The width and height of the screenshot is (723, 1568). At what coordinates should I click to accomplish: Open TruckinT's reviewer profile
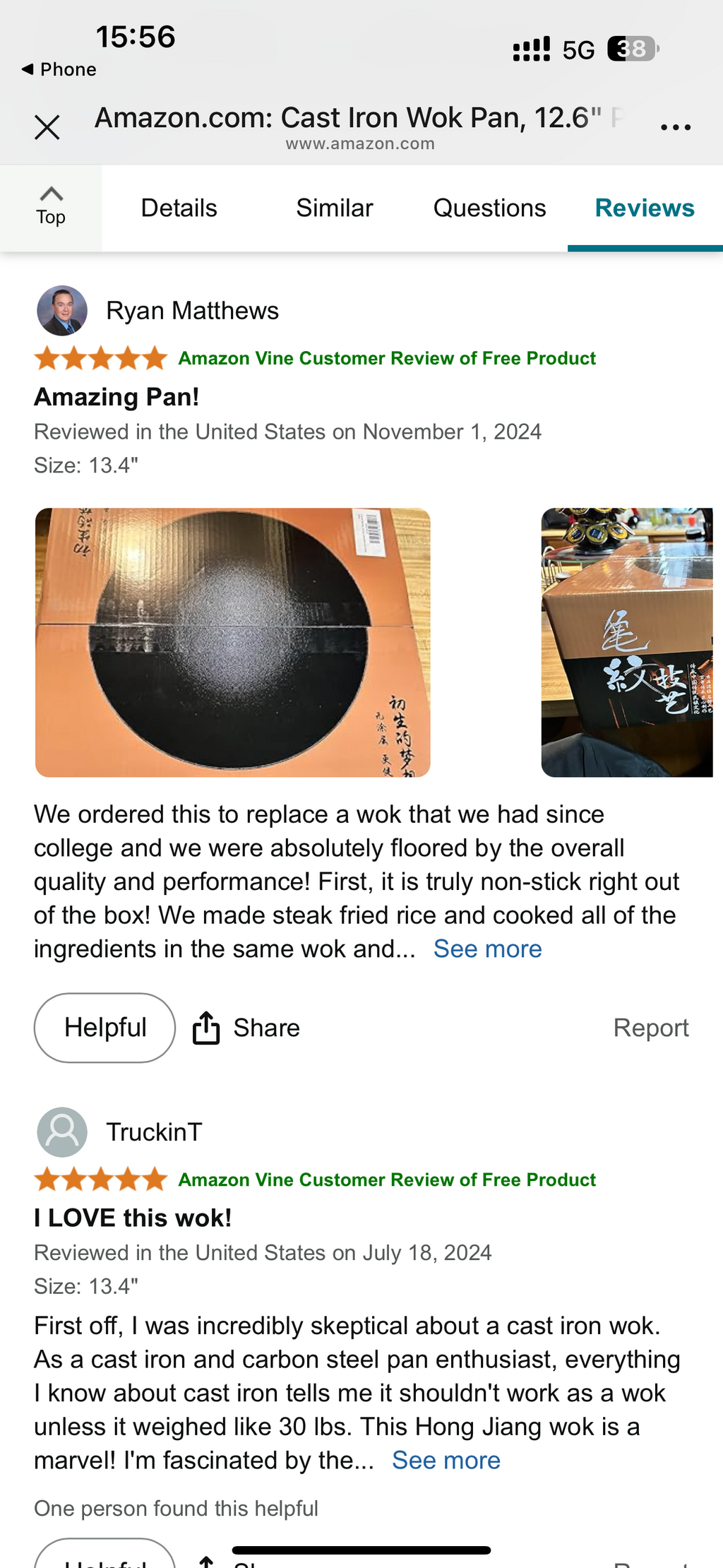coord(154,1132)
